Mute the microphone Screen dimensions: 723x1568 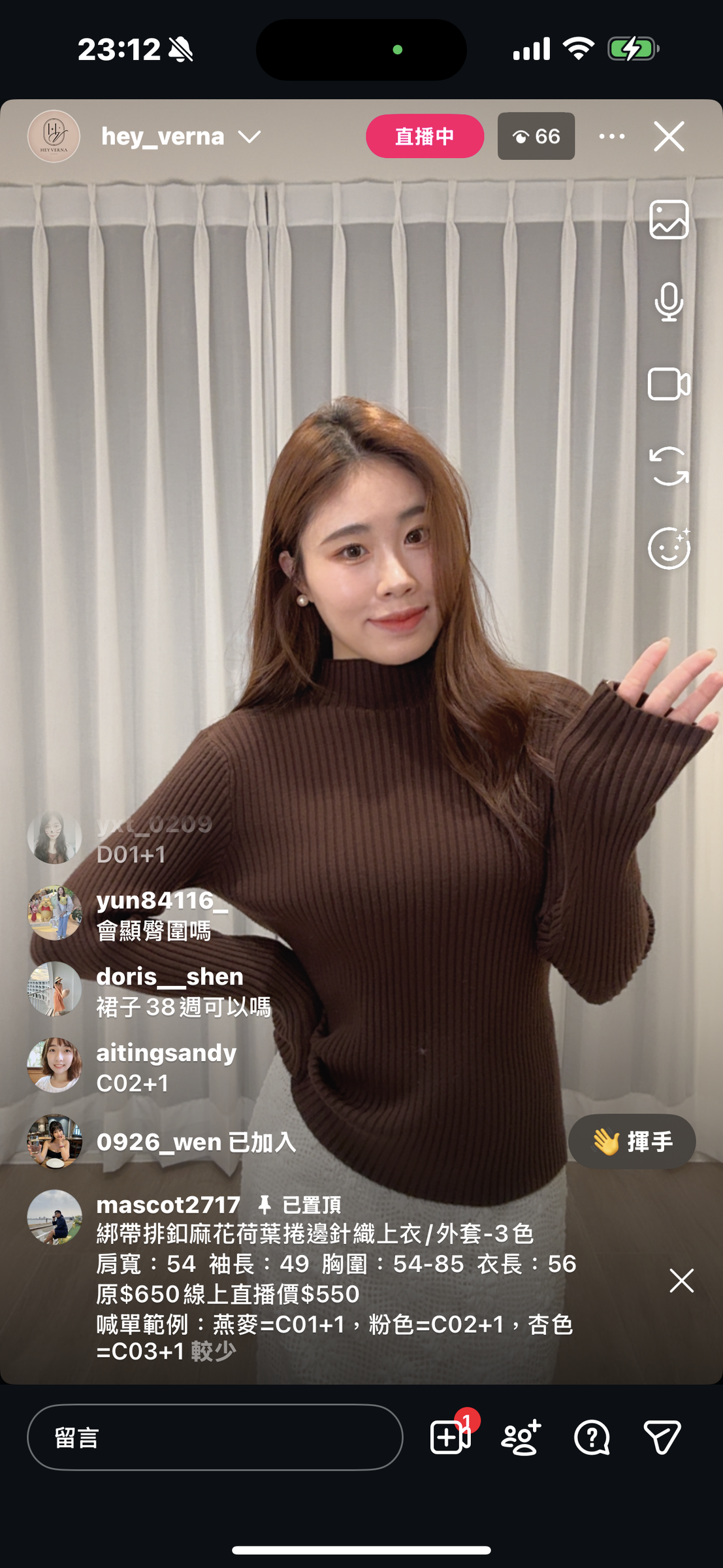pos(669,302)
